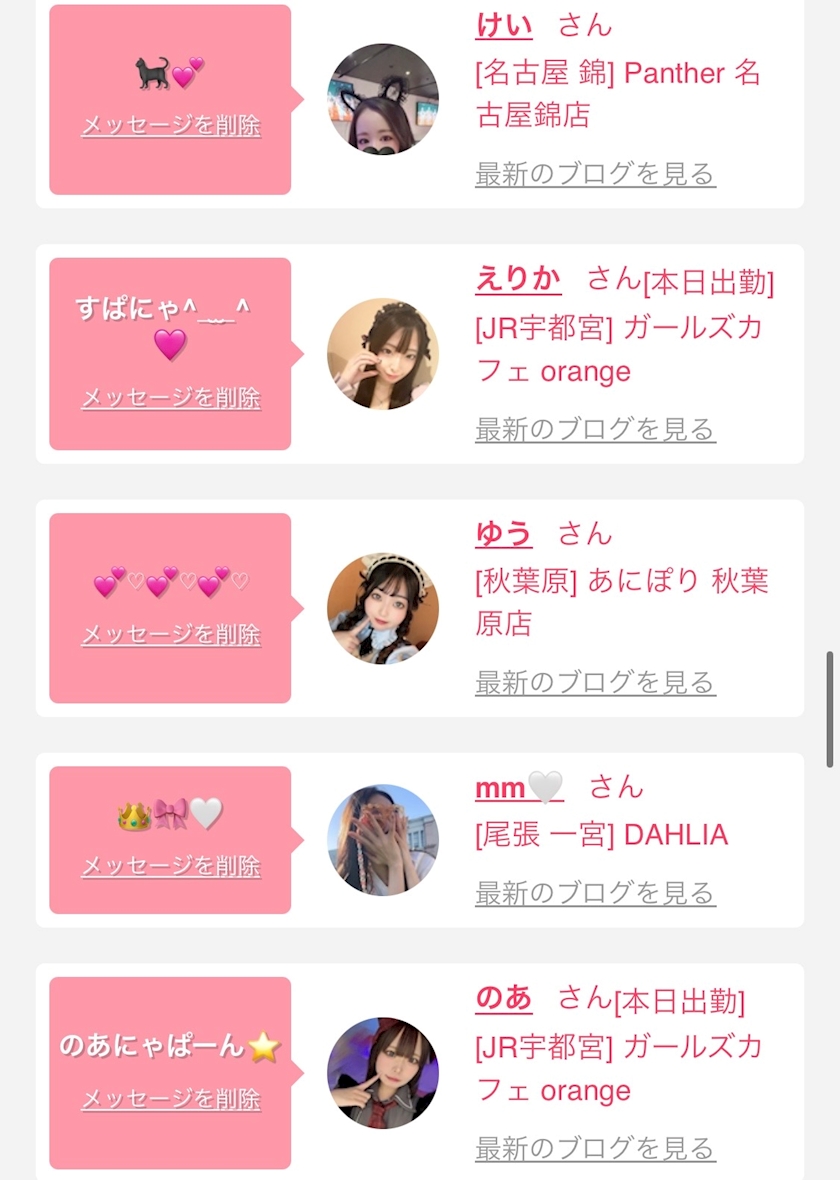
Task: Tap のあ's profile photo
Action: (383, 1073)
